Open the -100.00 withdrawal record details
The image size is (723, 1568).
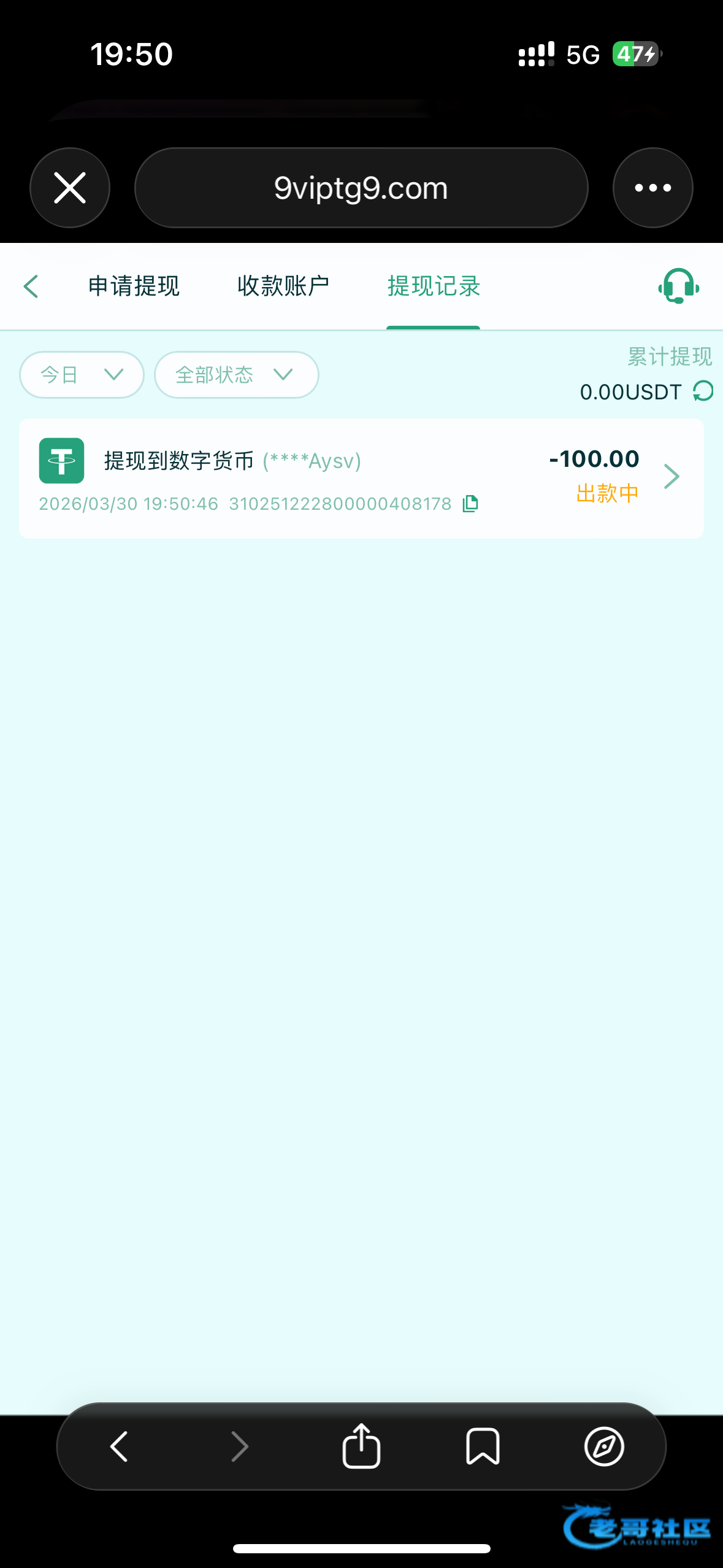361,478
